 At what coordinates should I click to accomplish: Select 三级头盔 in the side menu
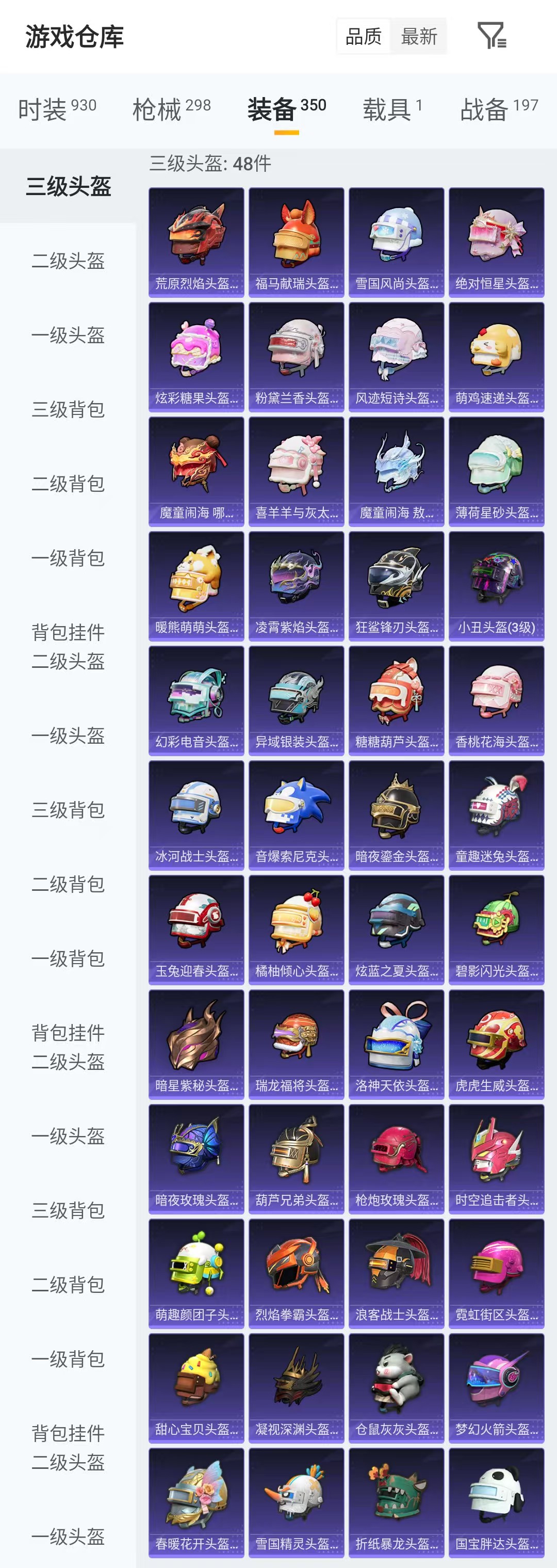pos(68,186)
